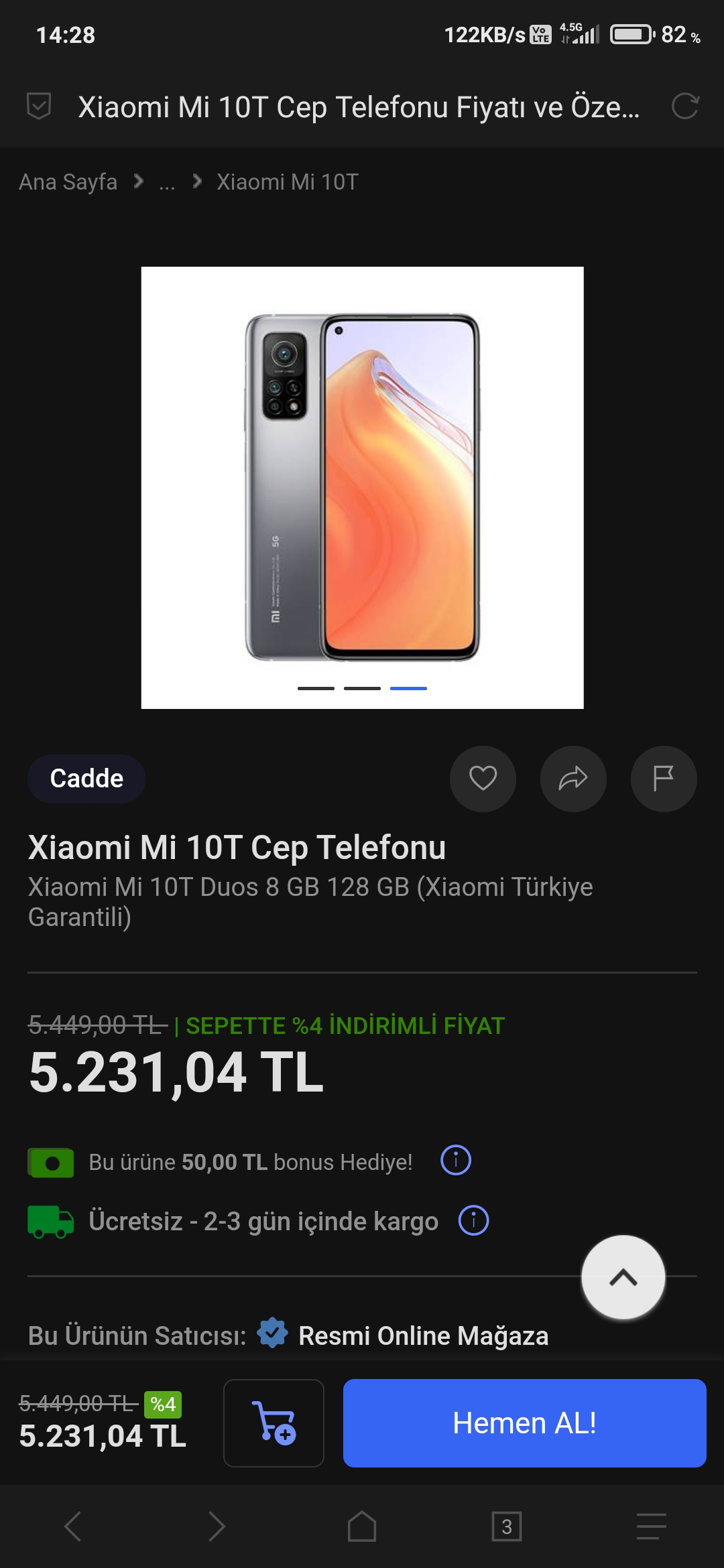Go back in the browser
The height and width of the screenshot is (1568, 724).
pos(72,1526)
